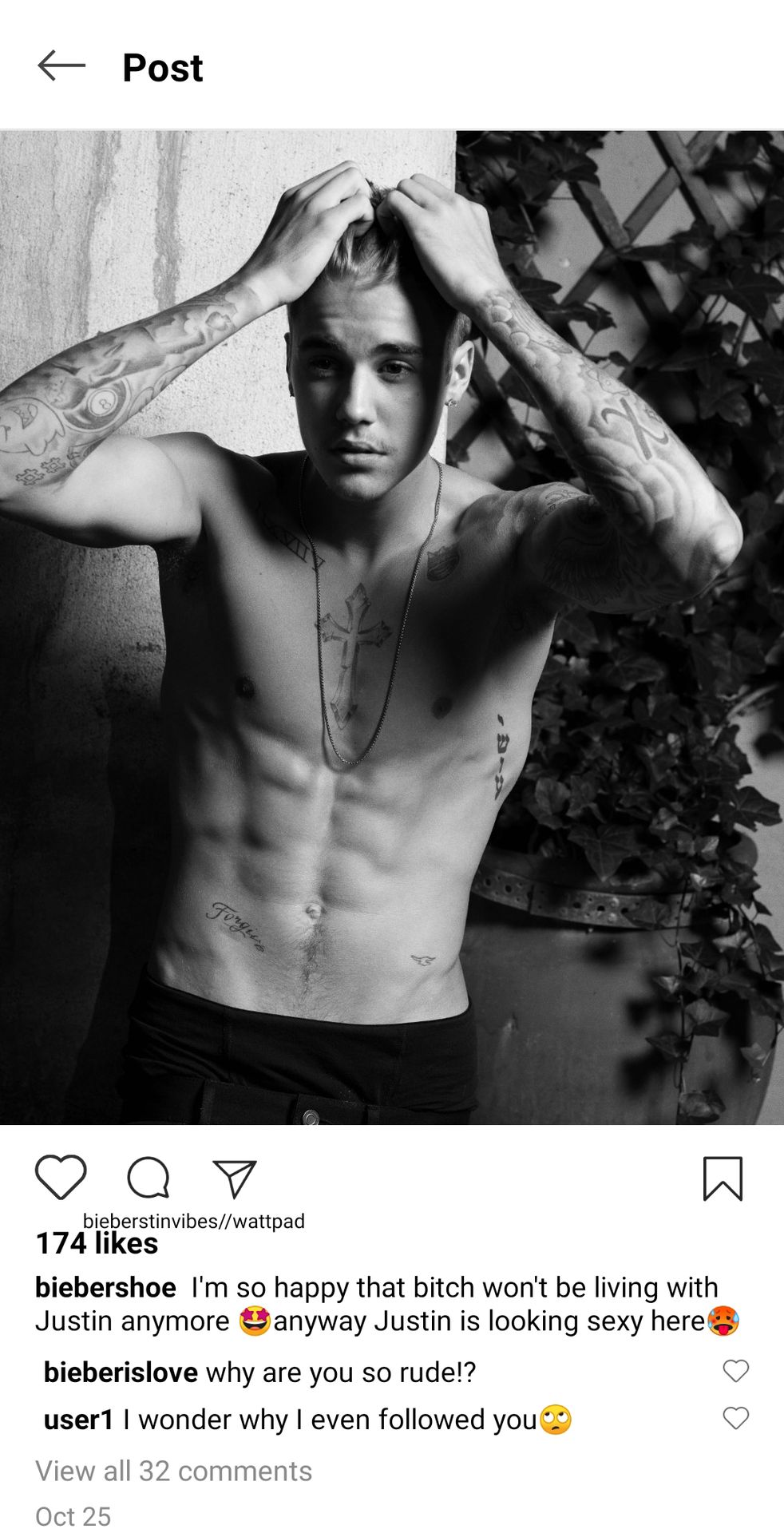Like the post with the heart icon
This screenshot has width=784, height=1533.
(61, 1177)
